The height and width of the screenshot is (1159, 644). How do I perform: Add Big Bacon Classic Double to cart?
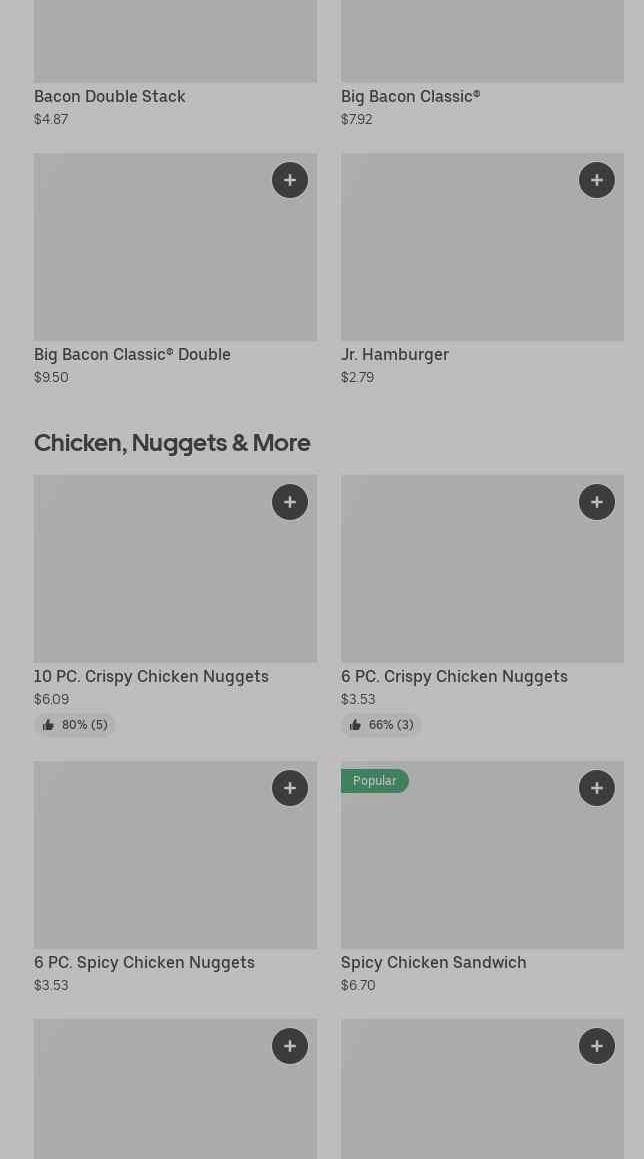(x=290, y=180)
